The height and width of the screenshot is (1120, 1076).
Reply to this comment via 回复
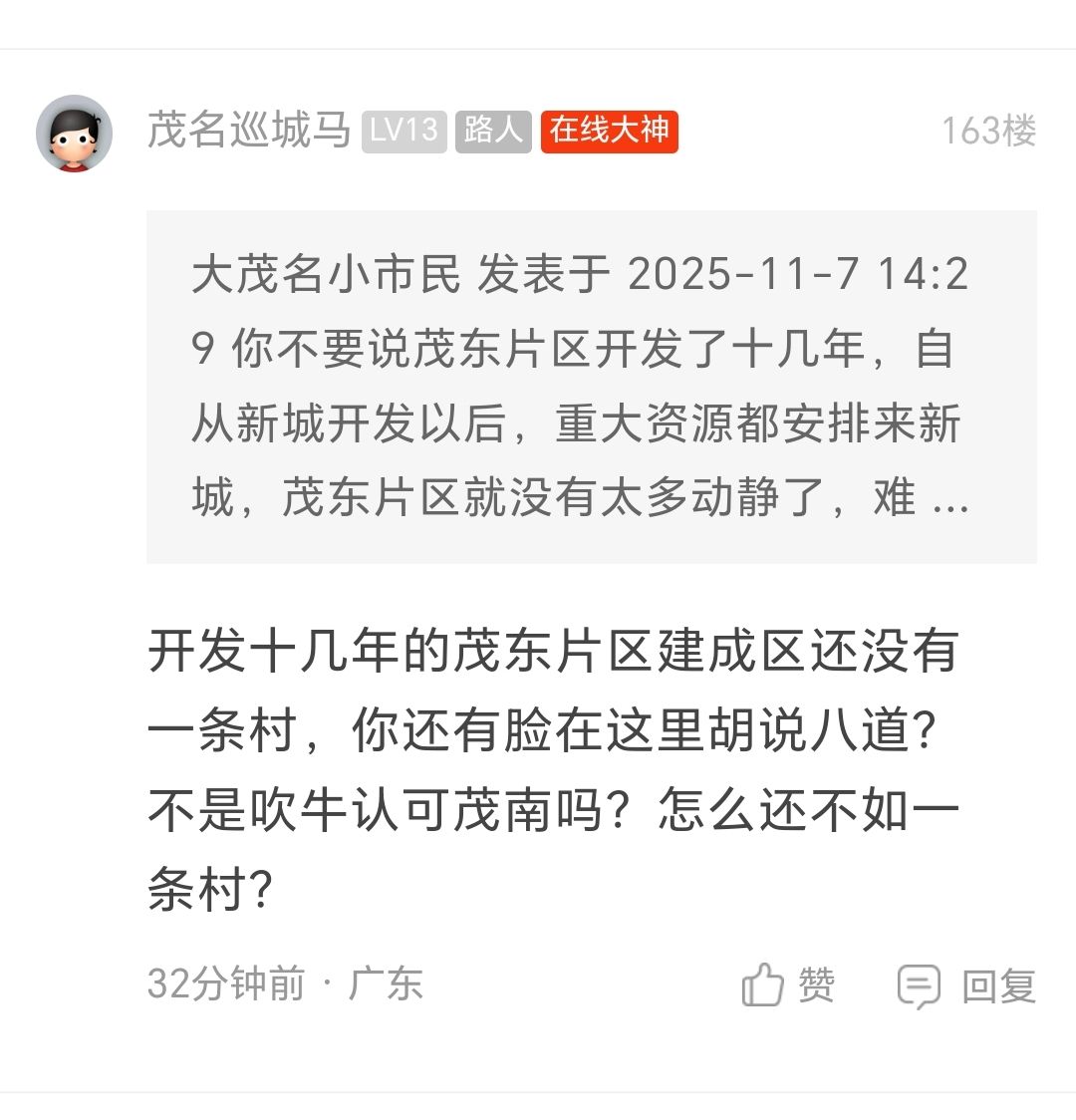(966, 985)
